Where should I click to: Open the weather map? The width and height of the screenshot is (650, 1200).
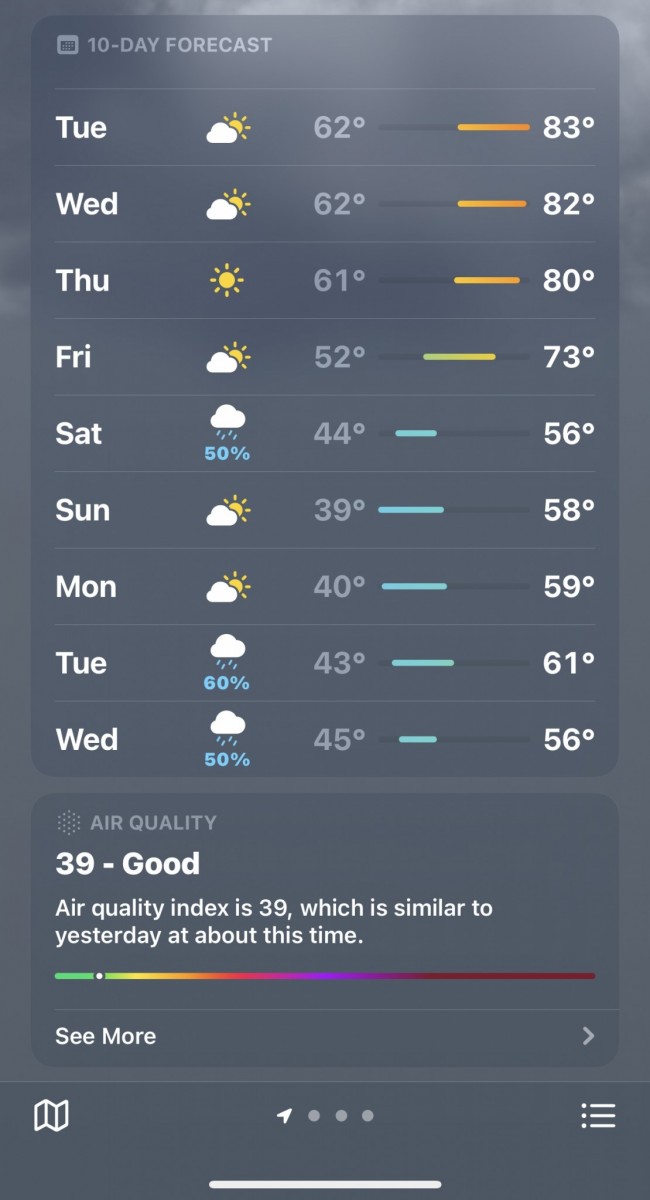tap(51, 1115)
